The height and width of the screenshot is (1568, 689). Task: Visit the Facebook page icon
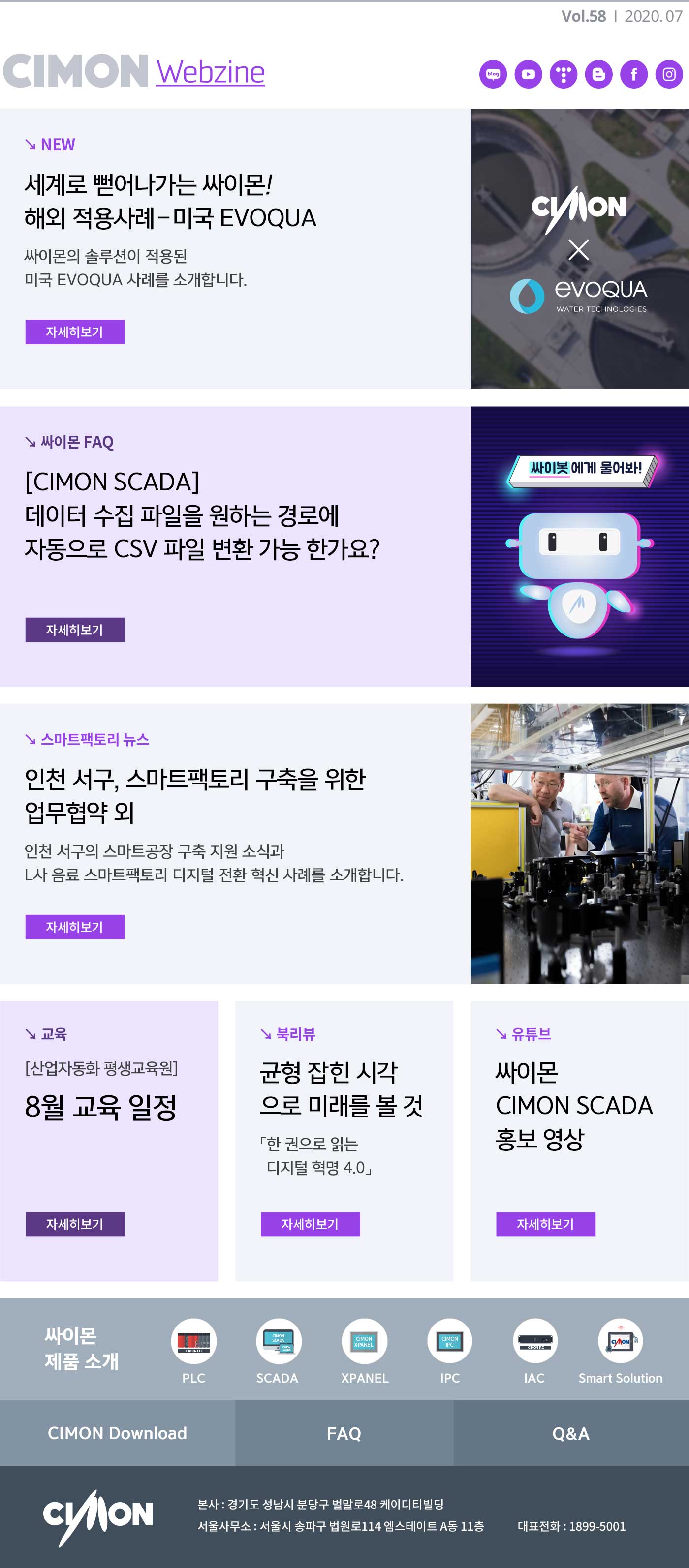(x=633, y=74)
